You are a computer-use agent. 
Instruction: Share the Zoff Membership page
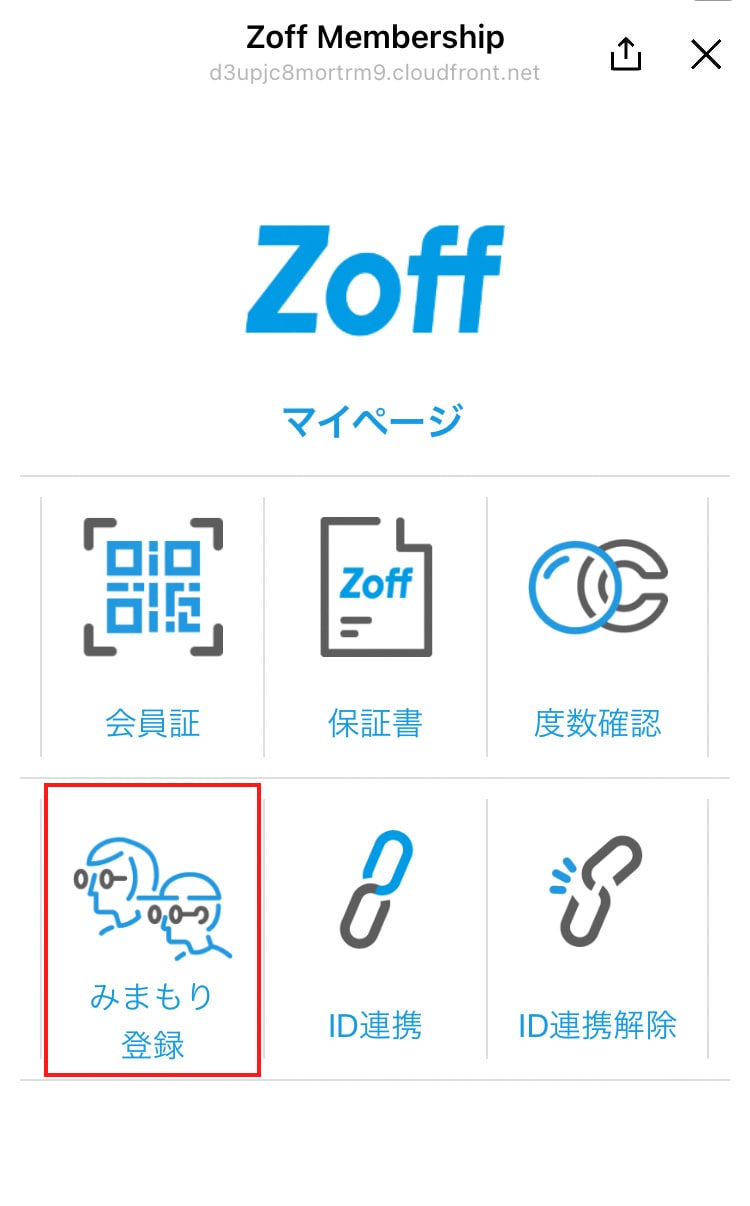[x=625, y=54]
